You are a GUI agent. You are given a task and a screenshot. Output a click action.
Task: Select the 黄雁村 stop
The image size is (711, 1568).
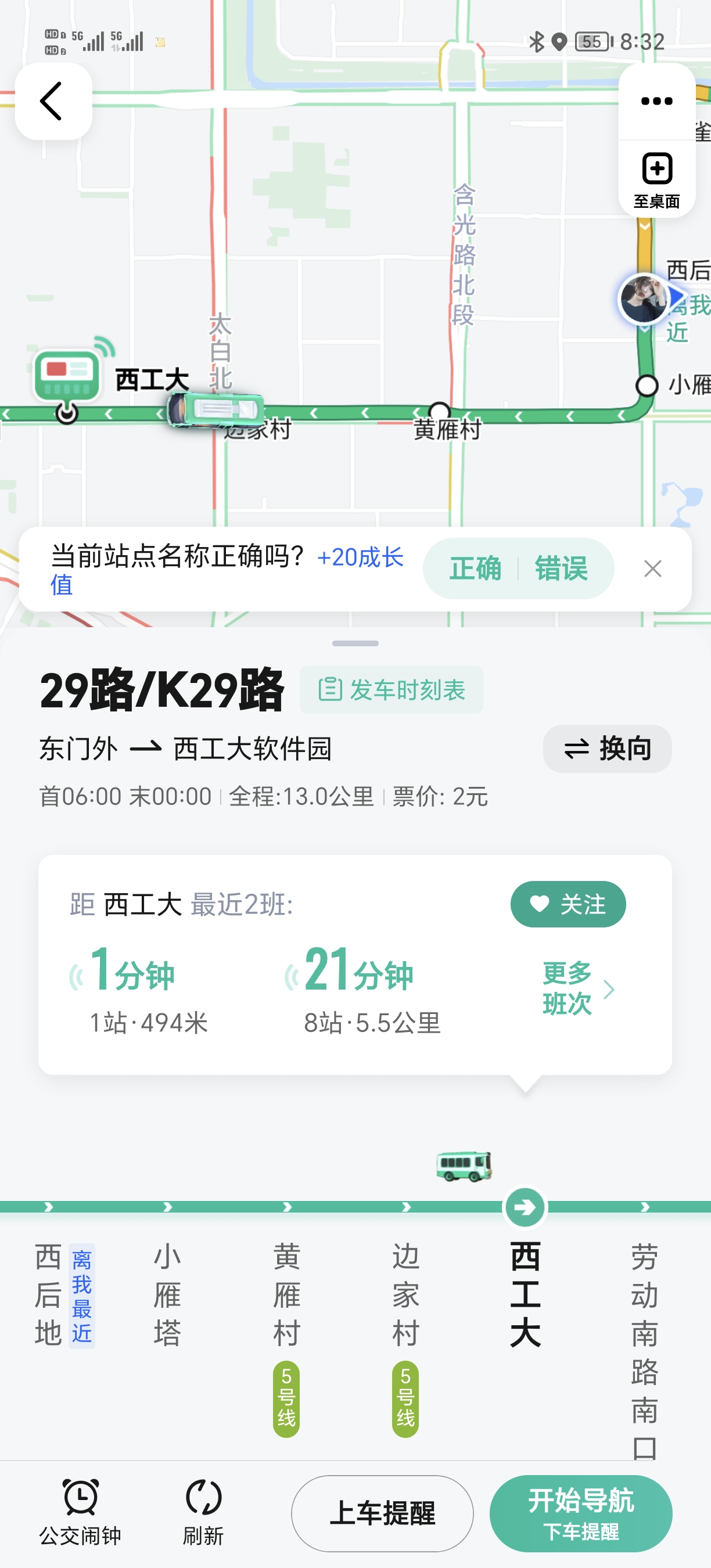pyautogui.click(x=287, y=1294)
